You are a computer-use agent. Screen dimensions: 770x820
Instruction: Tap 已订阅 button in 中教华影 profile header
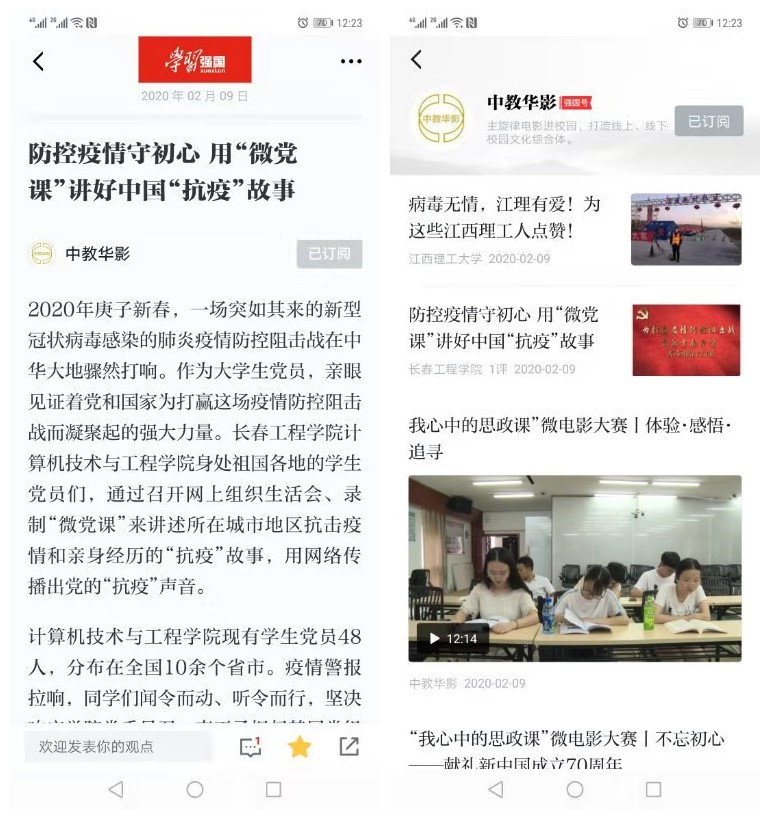708,121
